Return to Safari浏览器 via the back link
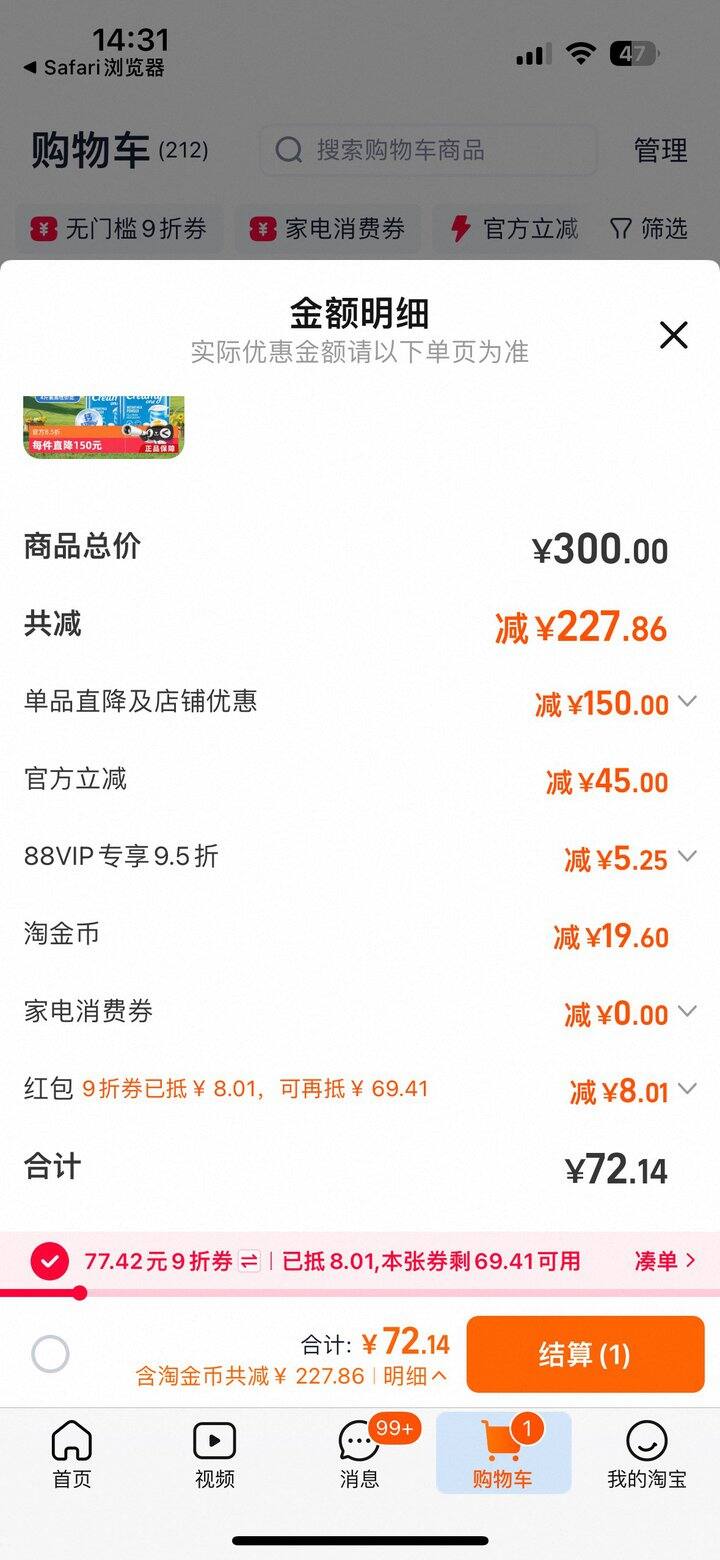Image resolution: width=720 pixels, height=1560 pixels. coord(94,68)
